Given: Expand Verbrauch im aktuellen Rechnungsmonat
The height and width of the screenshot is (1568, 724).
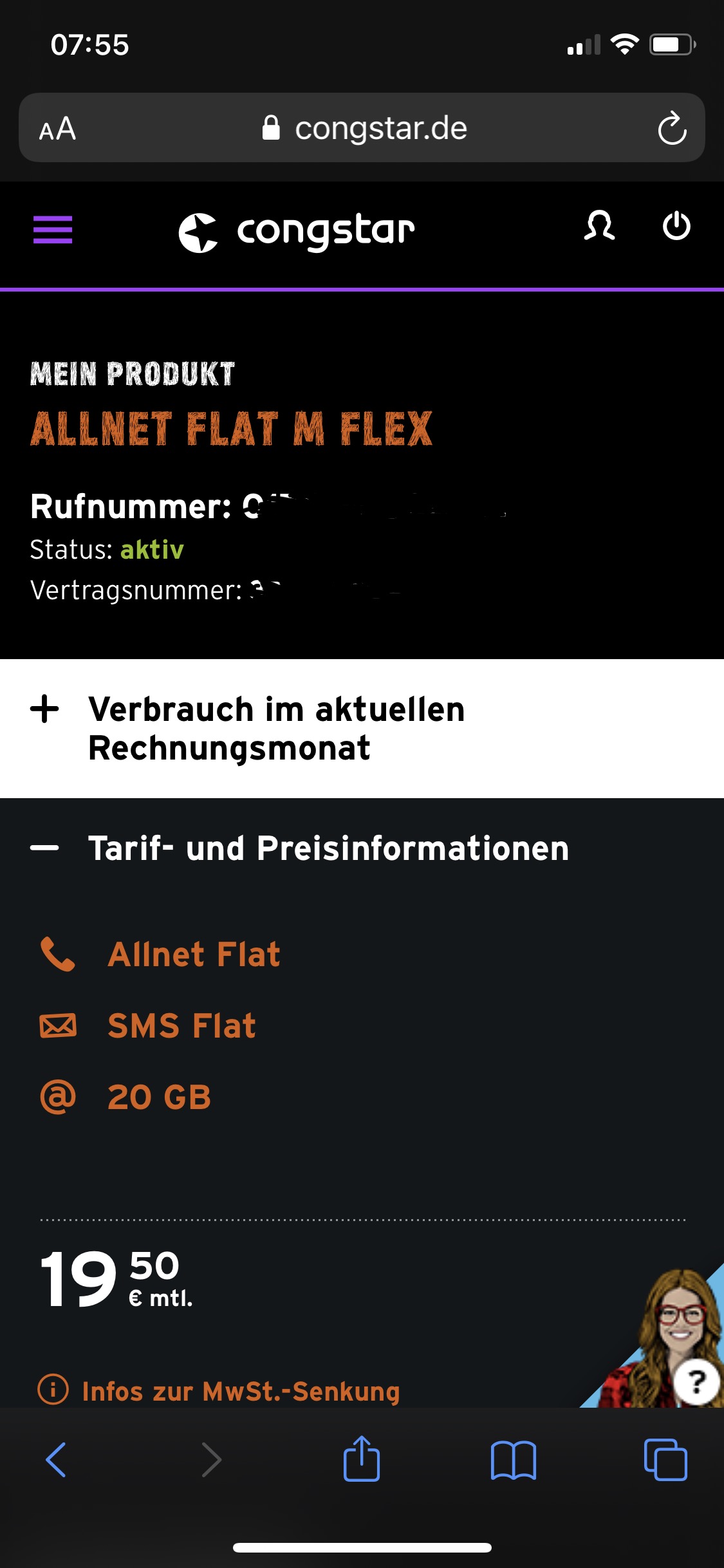Looking at the screenshot, I should tap(277, 728).
